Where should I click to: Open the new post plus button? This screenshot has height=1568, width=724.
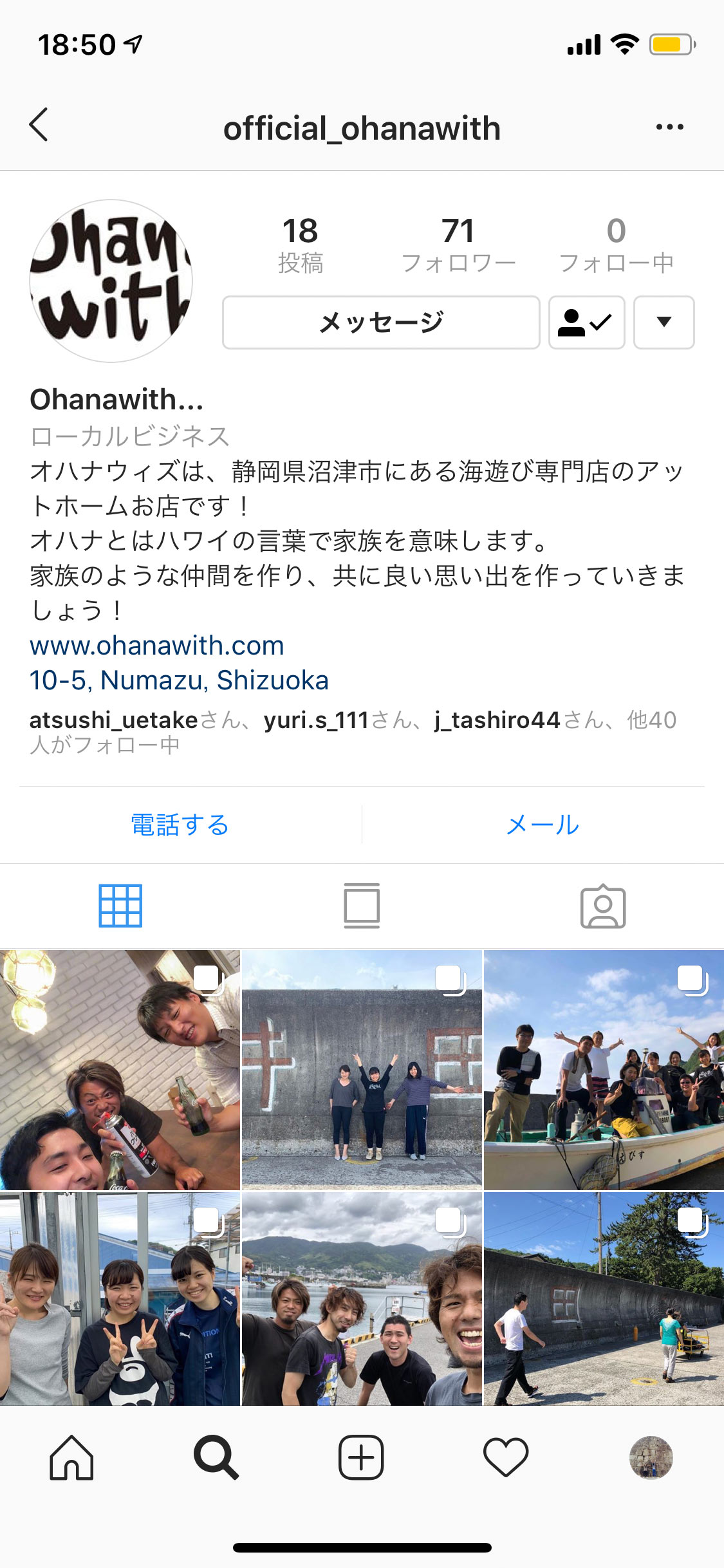point(361,1457)
